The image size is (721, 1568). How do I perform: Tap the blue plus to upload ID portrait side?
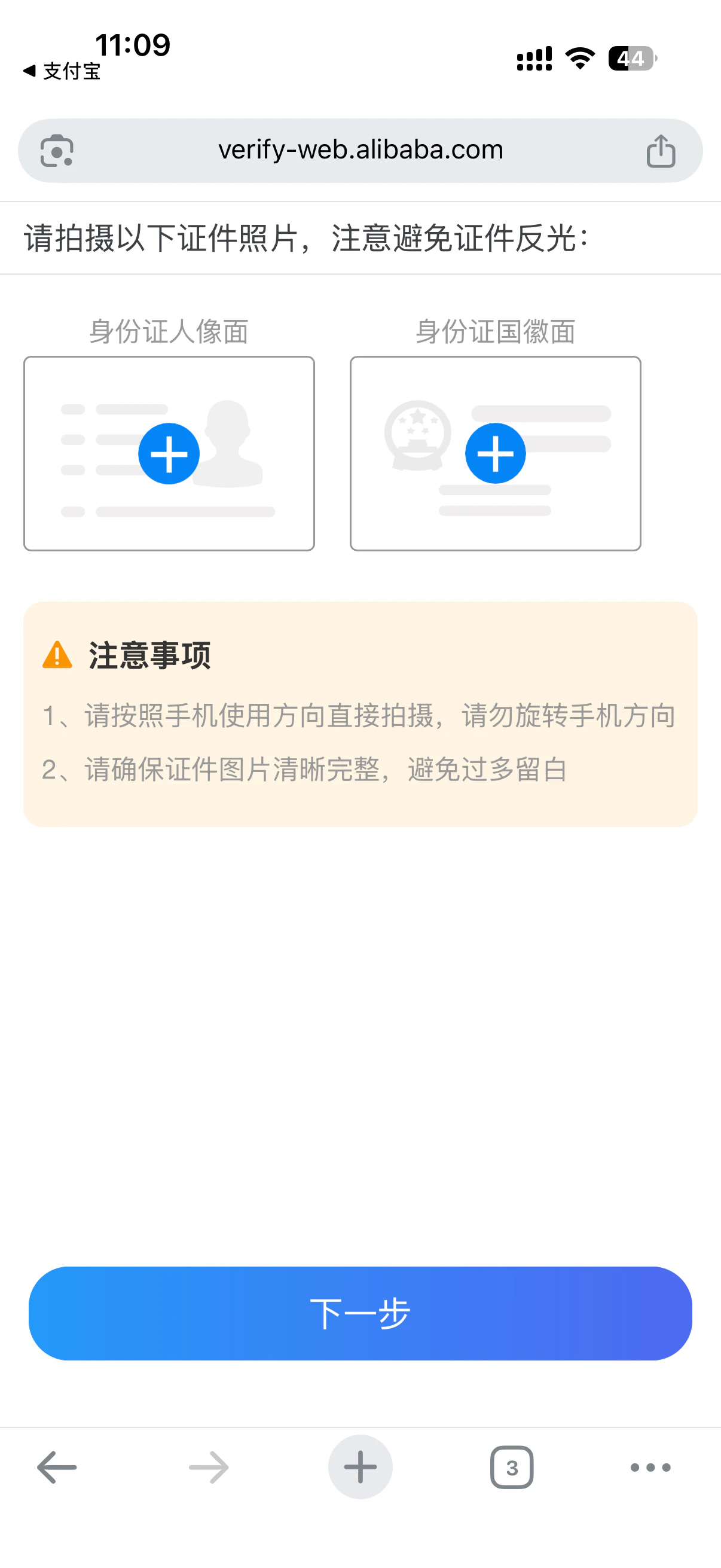click(169, 453)
